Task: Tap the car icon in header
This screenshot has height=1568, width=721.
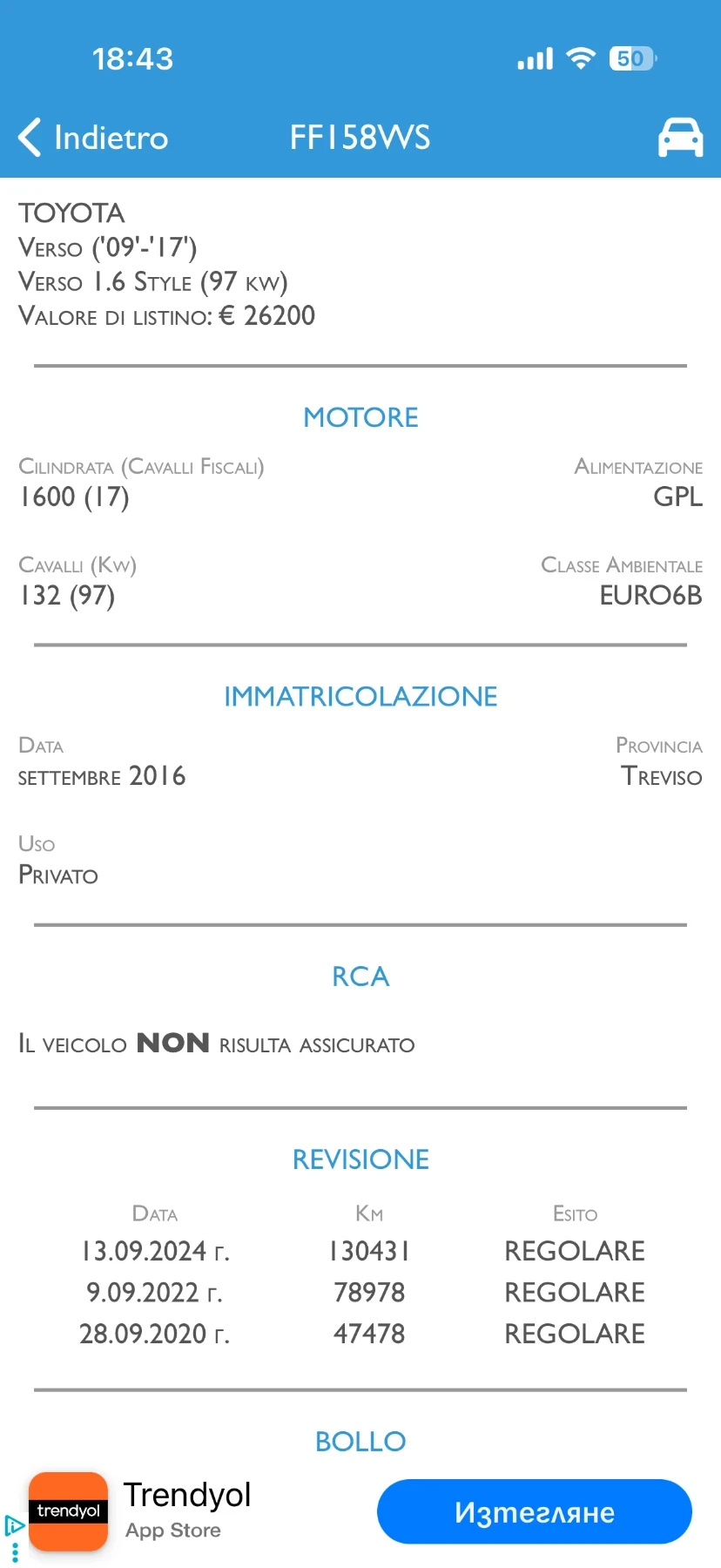Action: [x=680, y=138]
